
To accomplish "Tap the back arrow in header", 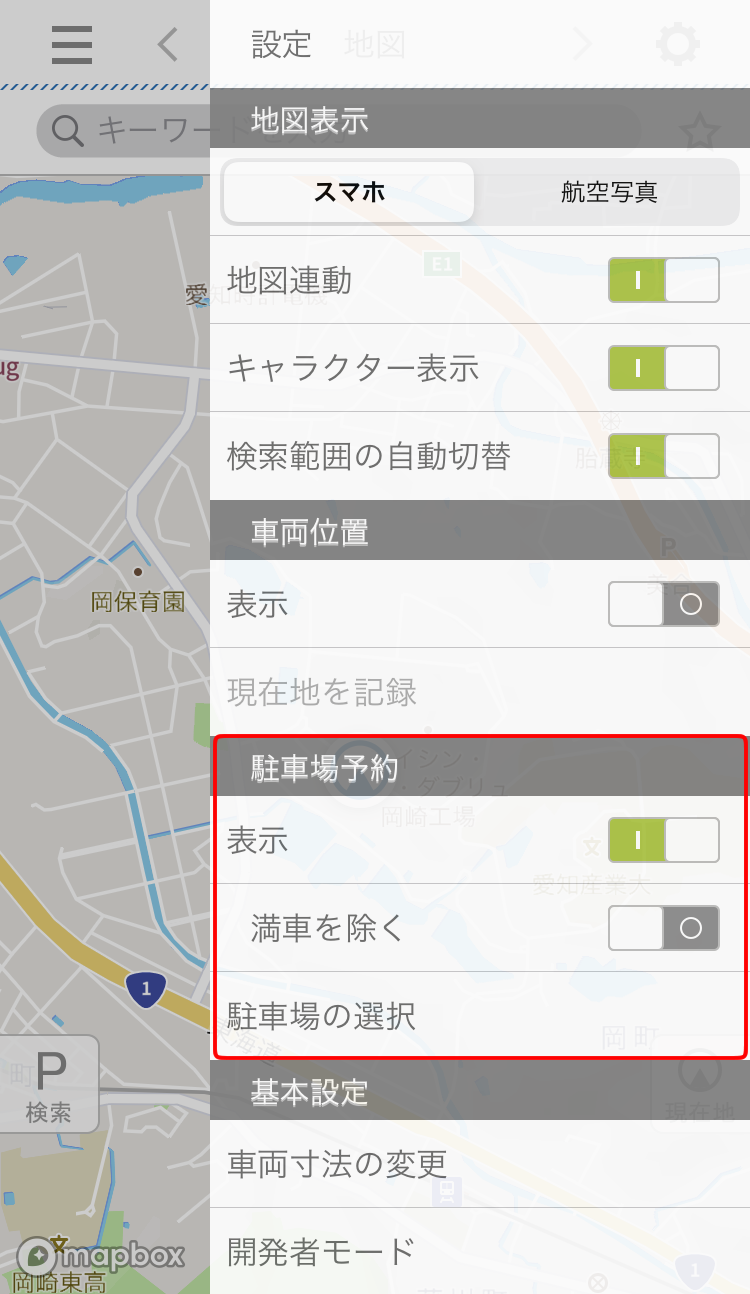I will tap(168, 44).
